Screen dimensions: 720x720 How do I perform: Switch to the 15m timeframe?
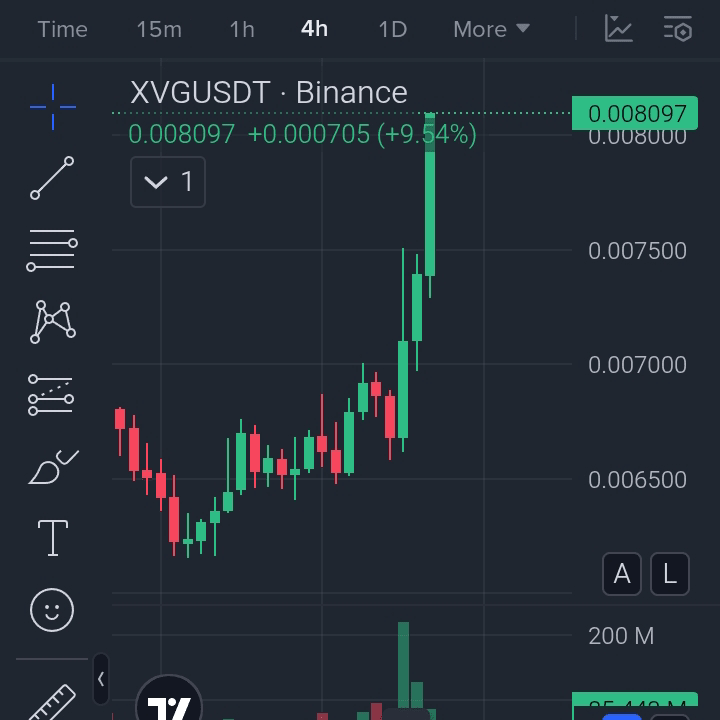tap(159, 29)
